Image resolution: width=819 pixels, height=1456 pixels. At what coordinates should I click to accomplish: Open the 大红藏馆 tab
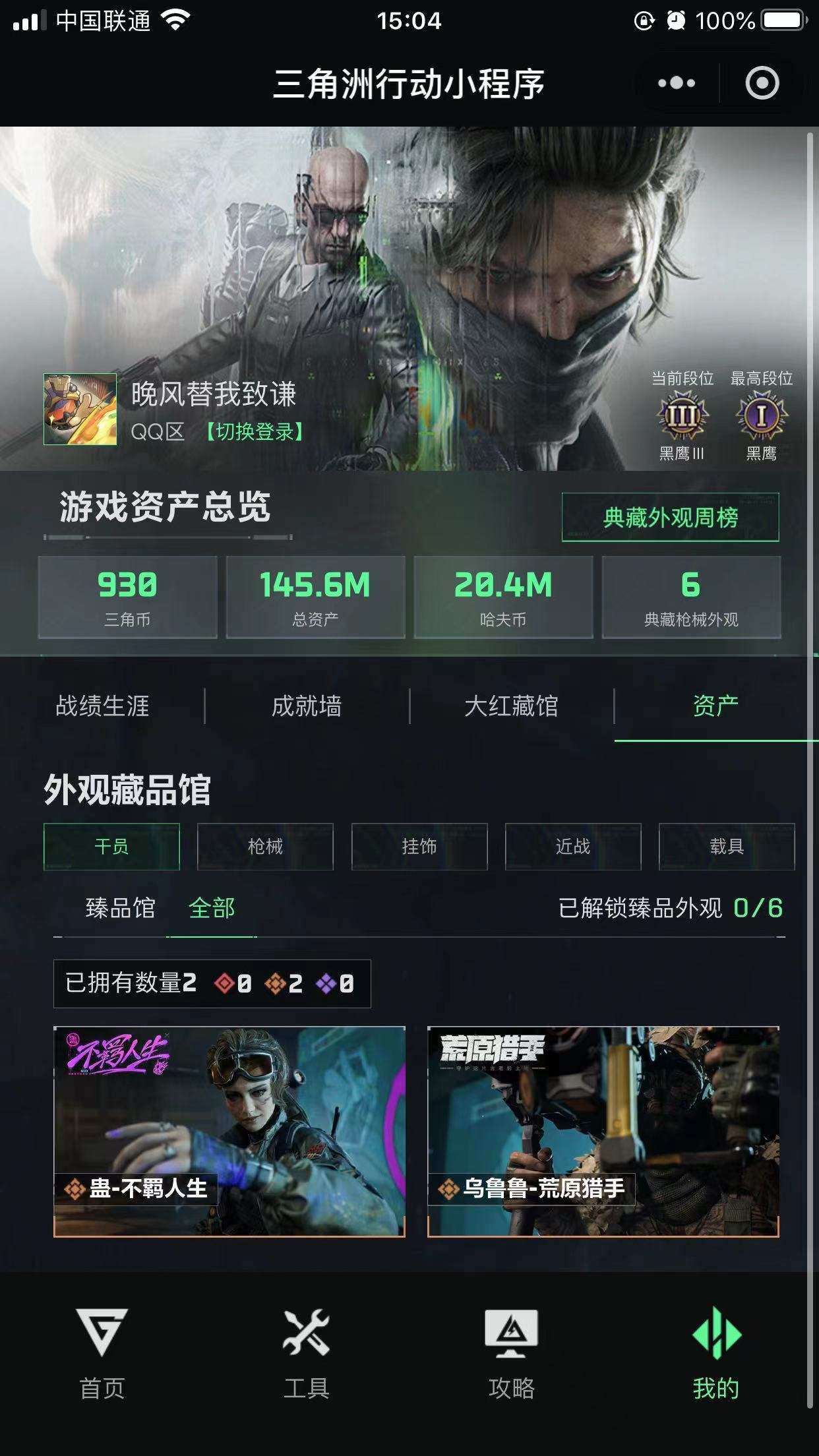pyautogui.click(x=511, y=706)
